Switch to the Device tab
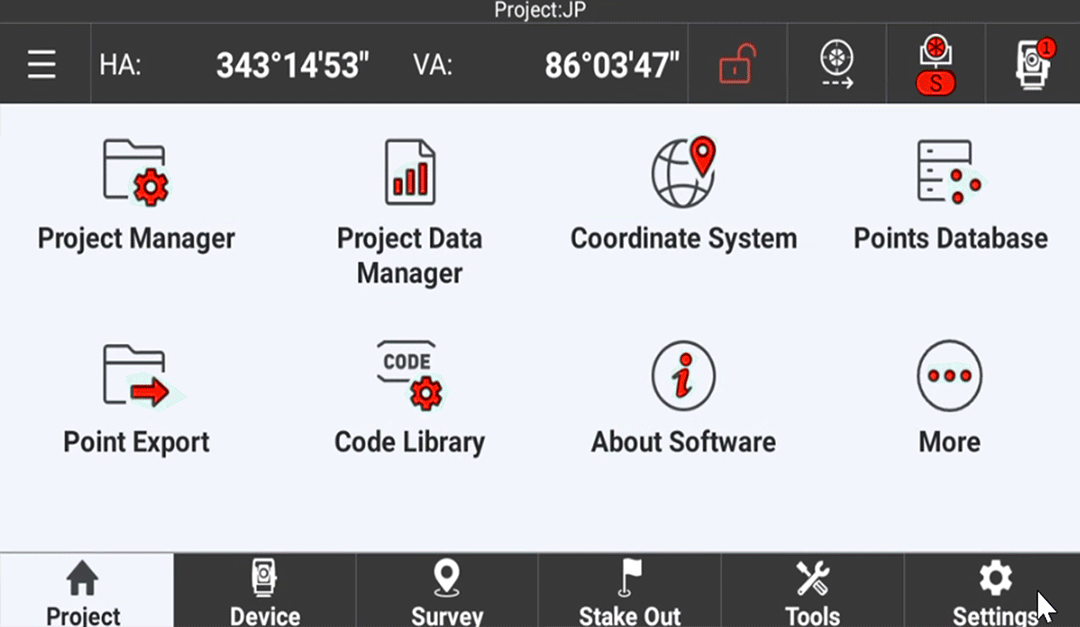 coord(265,592)
